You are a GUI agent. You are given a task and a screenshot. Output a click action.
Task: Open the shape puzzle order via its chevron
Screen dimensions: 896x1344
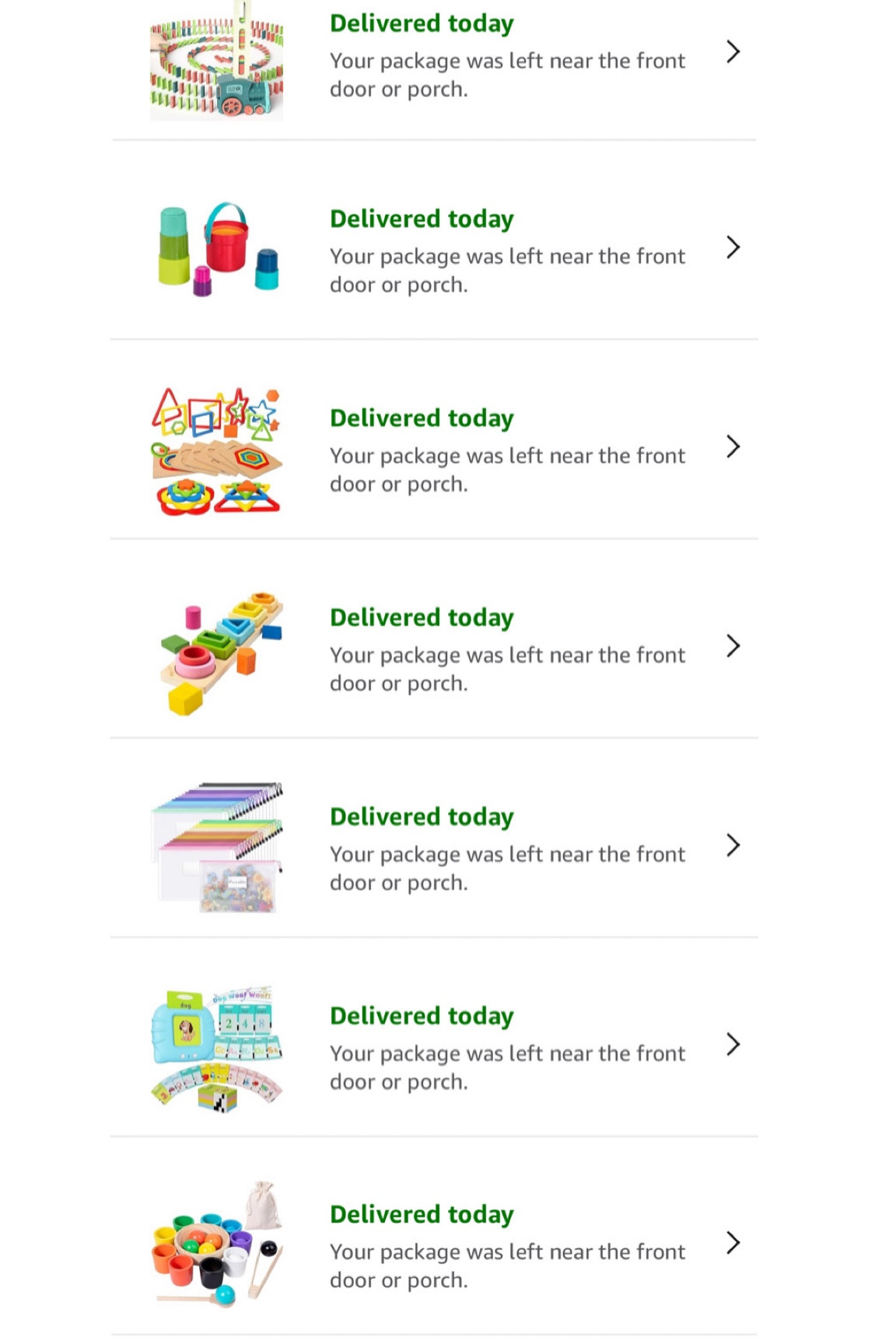(732, 447)
